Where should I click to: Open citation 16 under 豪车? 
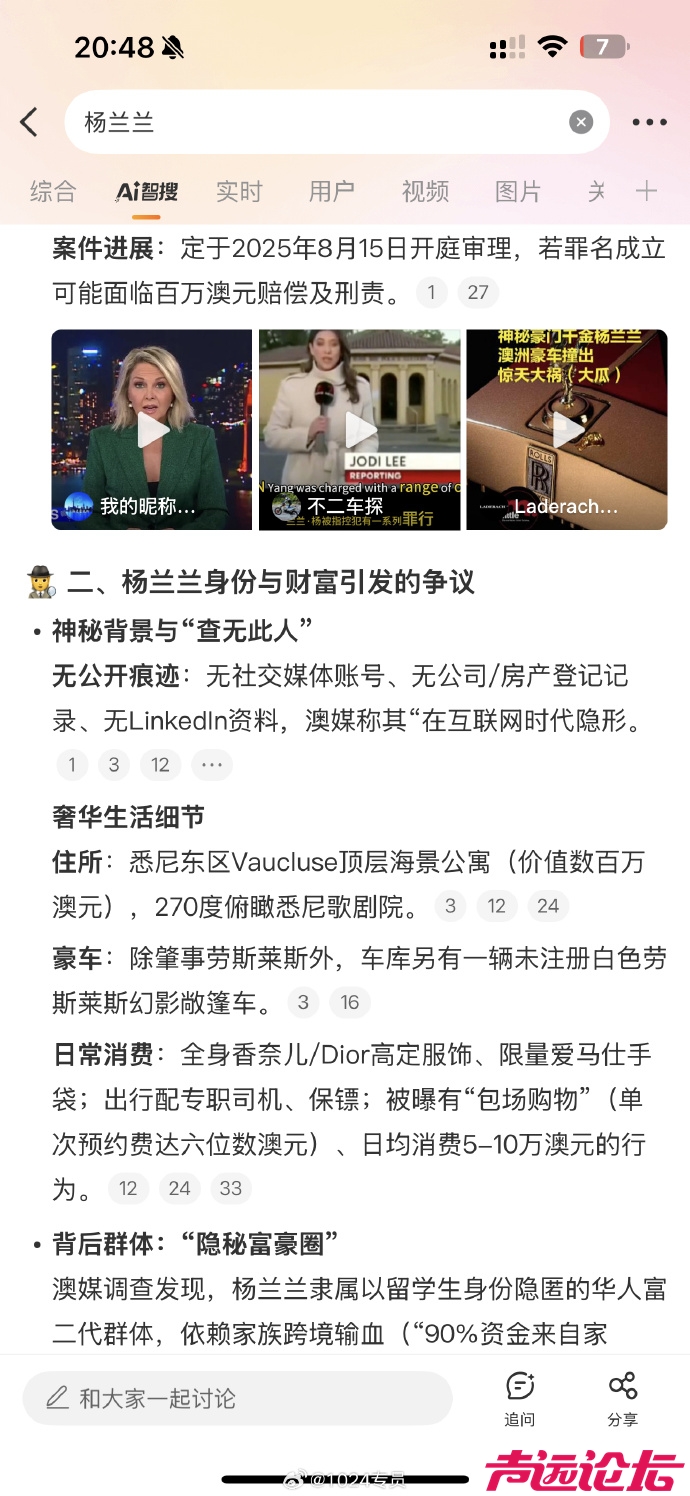(x=349, y=1002)
